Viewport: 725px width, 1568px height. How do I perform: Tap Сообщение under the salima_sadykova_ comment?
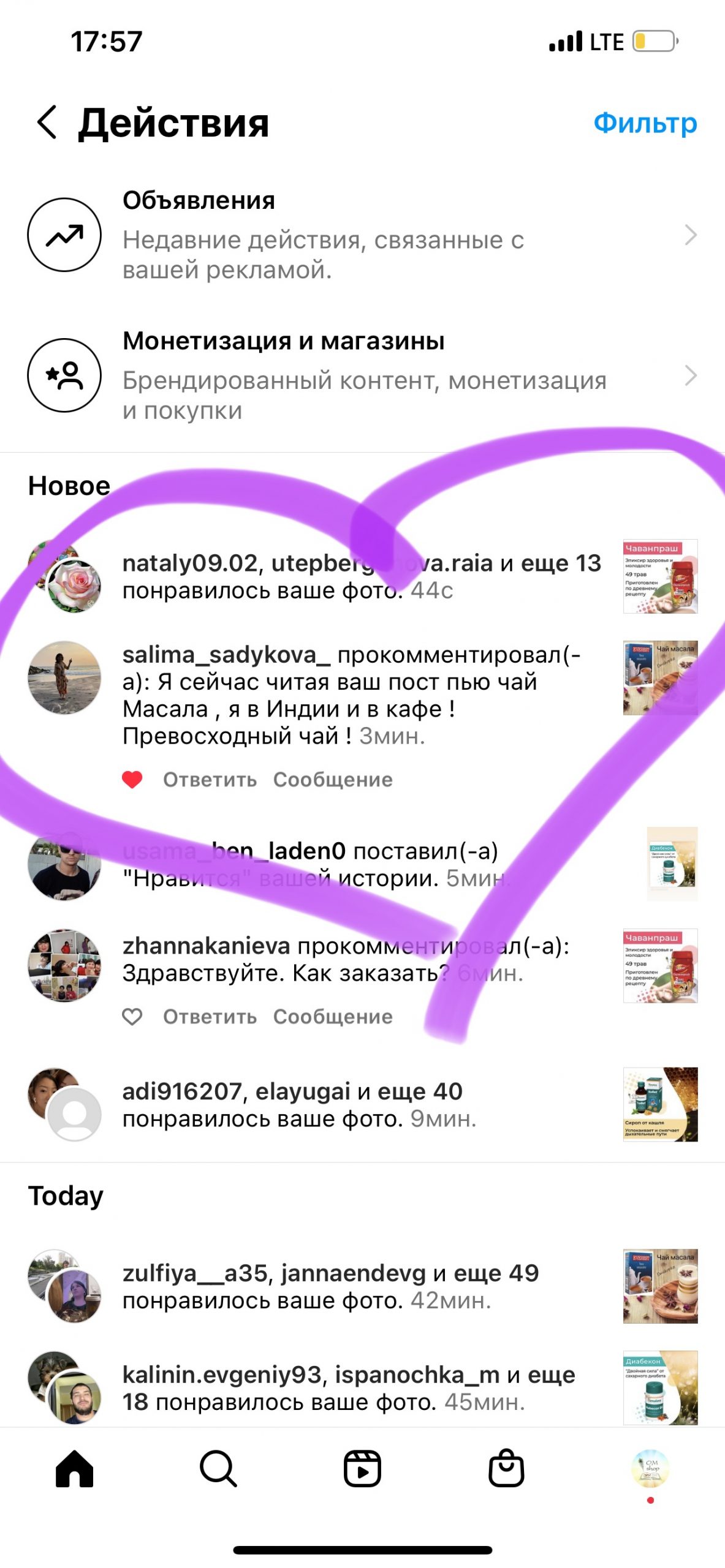(333, 780)
